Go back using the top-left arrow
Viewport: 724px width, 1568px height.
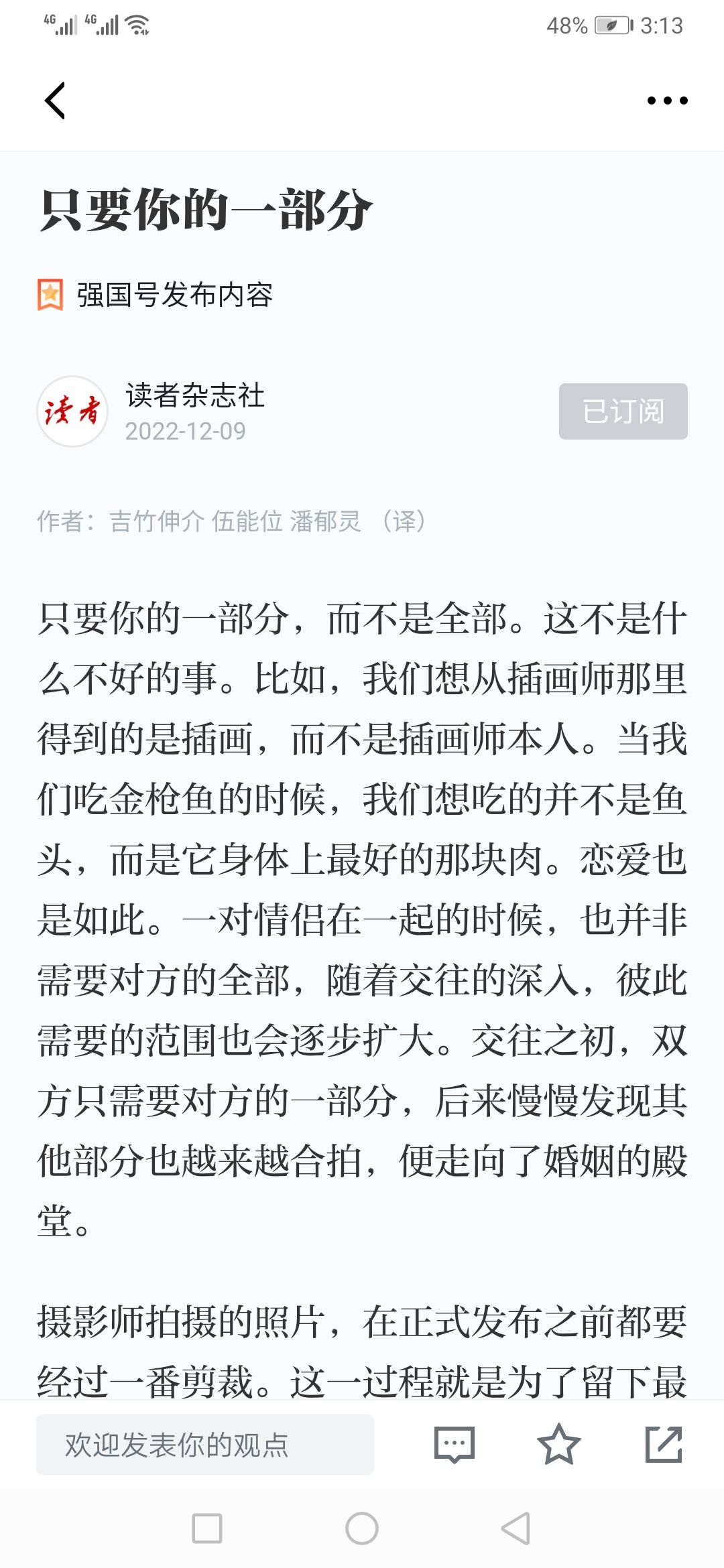click(55, 101)
